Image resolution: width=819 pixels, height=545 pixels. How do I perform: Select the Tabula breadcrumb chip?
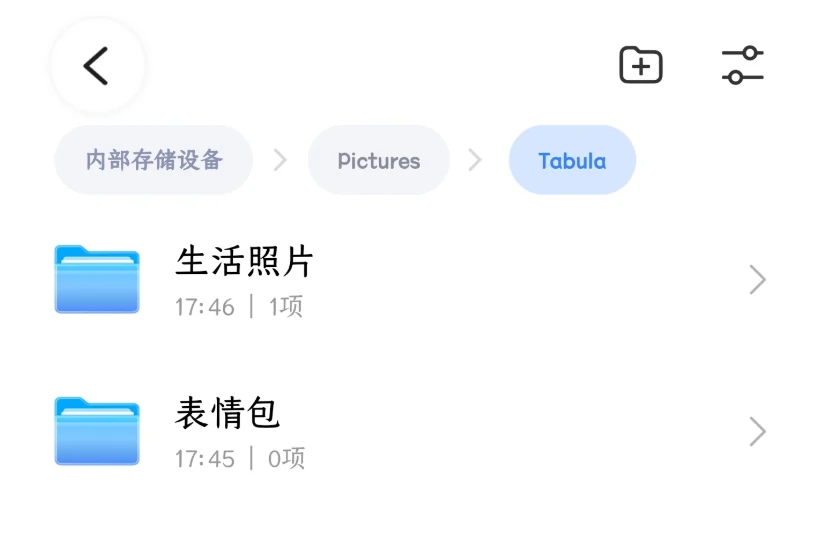pos(572,160)
